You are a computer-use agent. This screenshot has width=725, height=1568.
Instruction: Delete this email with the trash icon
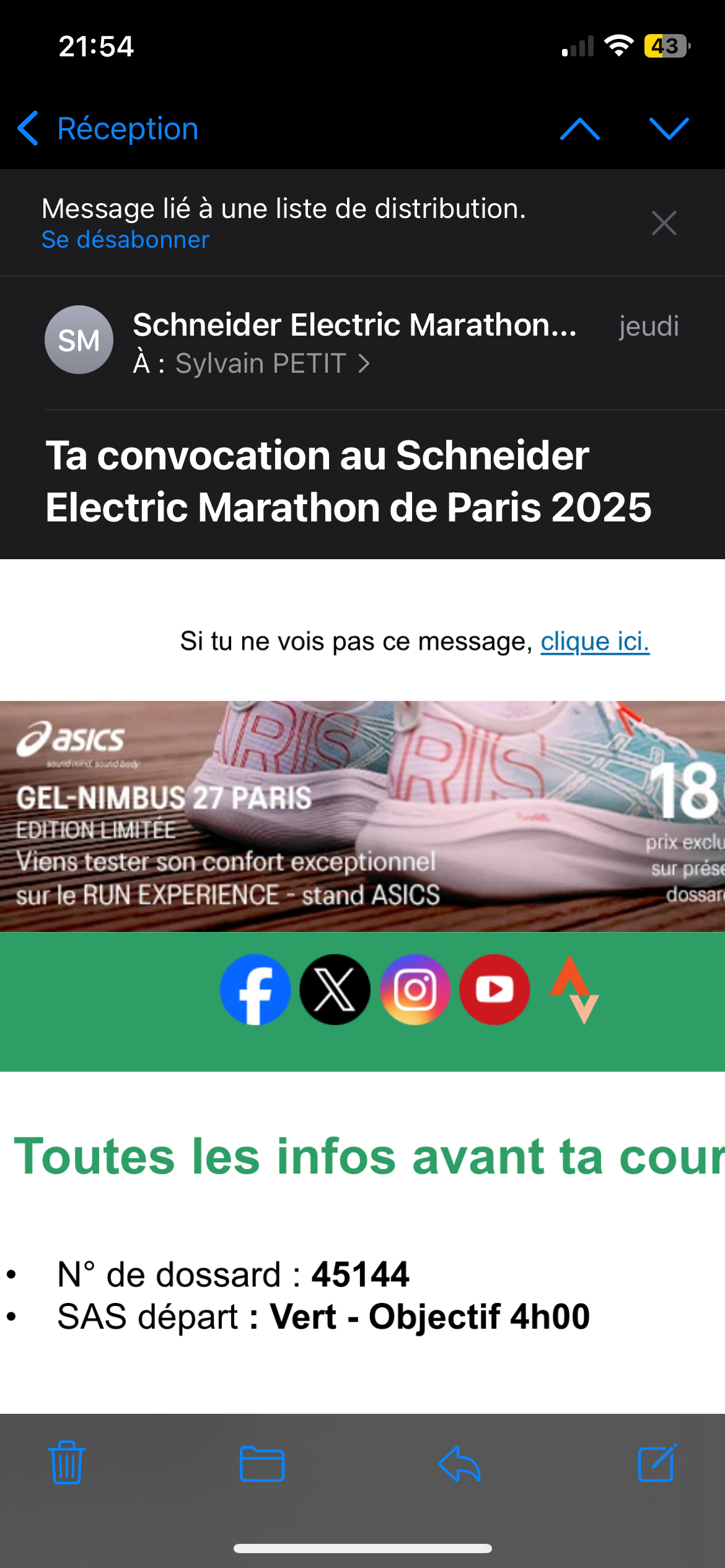point(67,1463)
